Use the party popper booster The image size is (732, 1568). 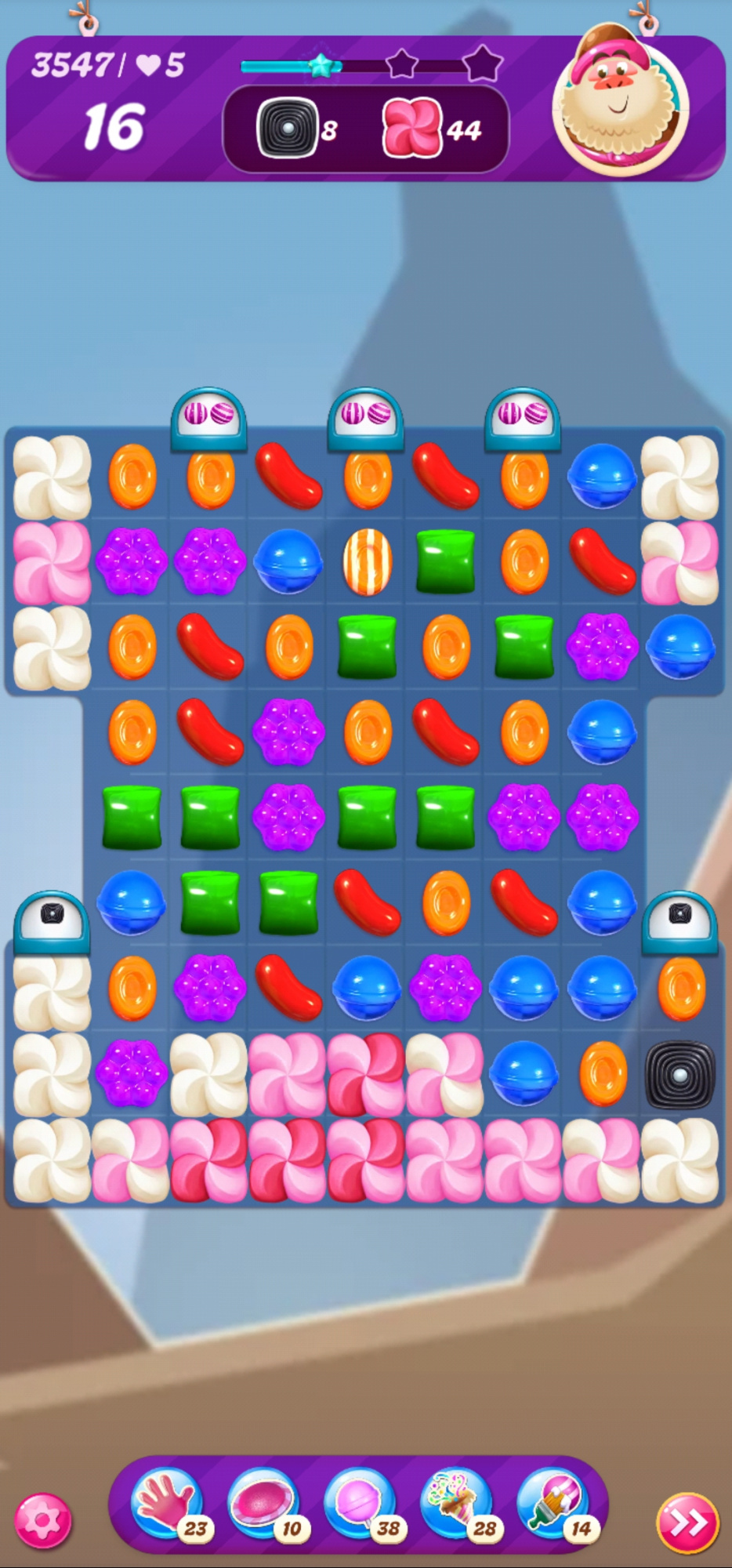[458, 1503]
